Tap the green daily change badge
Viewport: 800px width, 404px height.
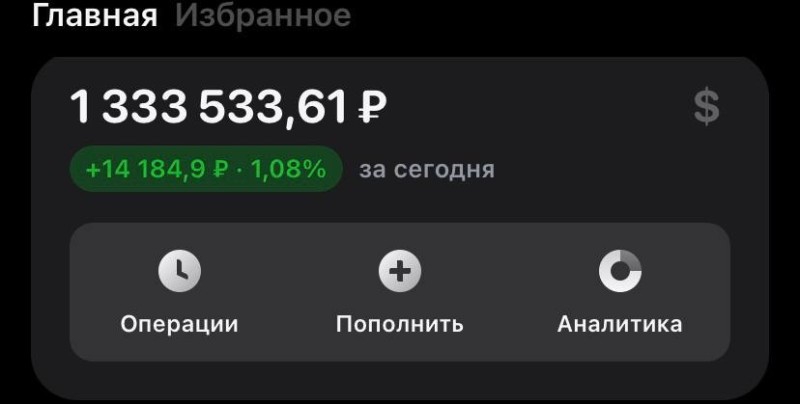[x=206, y=169]
